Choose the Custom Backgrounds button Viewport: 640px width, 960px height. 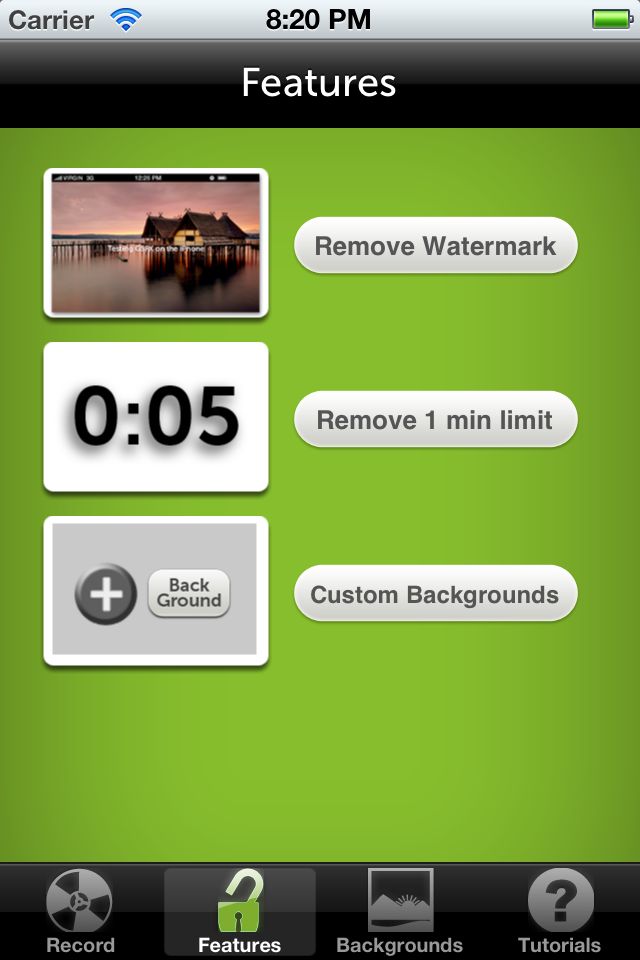click(x=435, y=594)
